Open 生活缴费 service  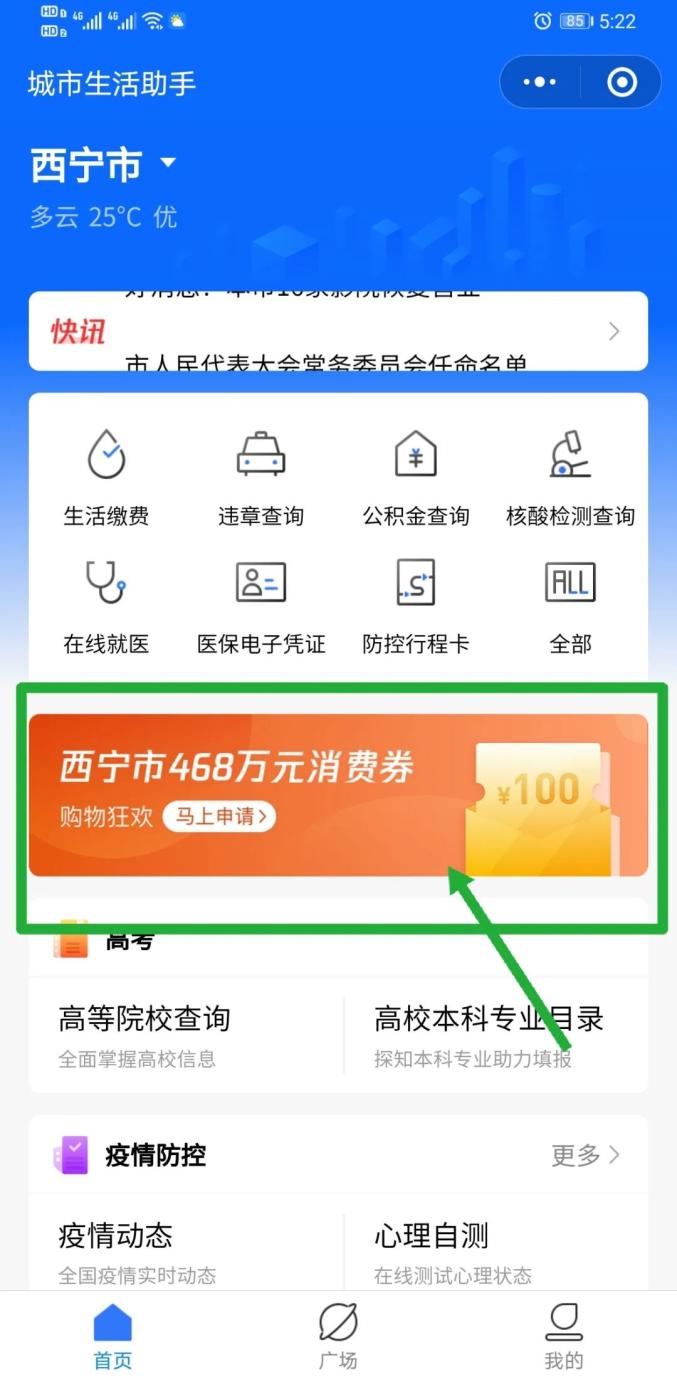(107, 478)
